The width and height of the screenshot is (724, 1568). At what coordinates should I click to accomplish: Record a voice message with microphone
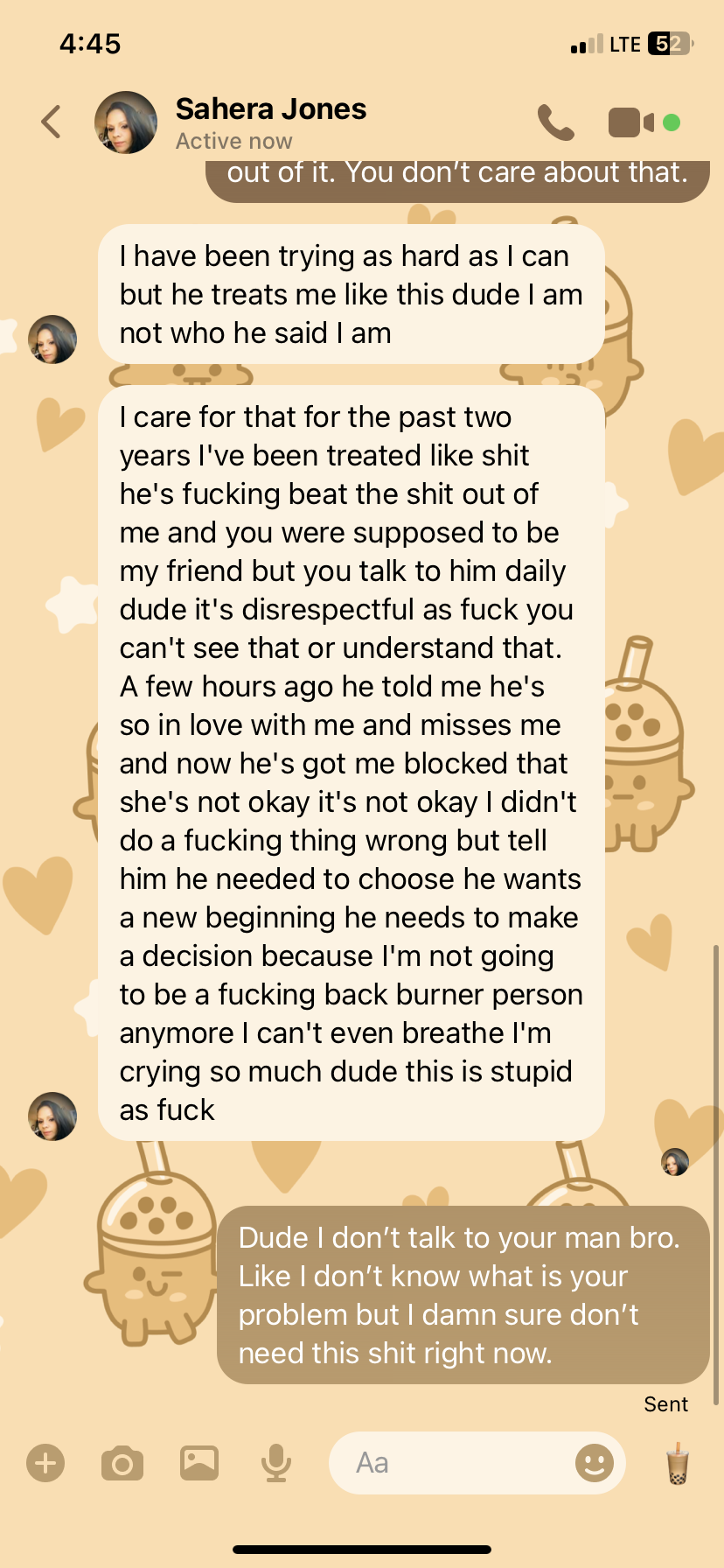coord(276,1463)
